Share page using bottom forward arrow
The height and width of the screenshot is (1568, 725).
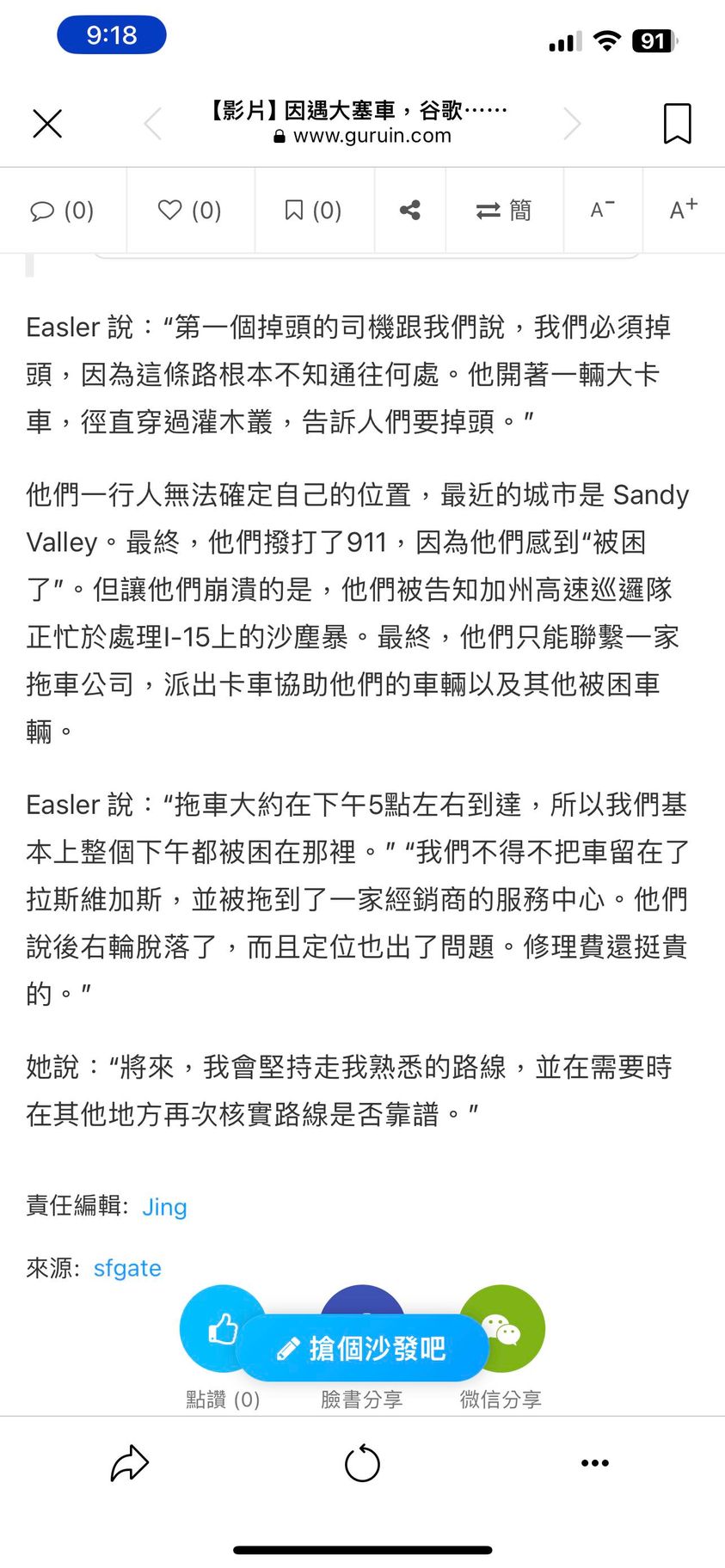[x=130, y=1463]
